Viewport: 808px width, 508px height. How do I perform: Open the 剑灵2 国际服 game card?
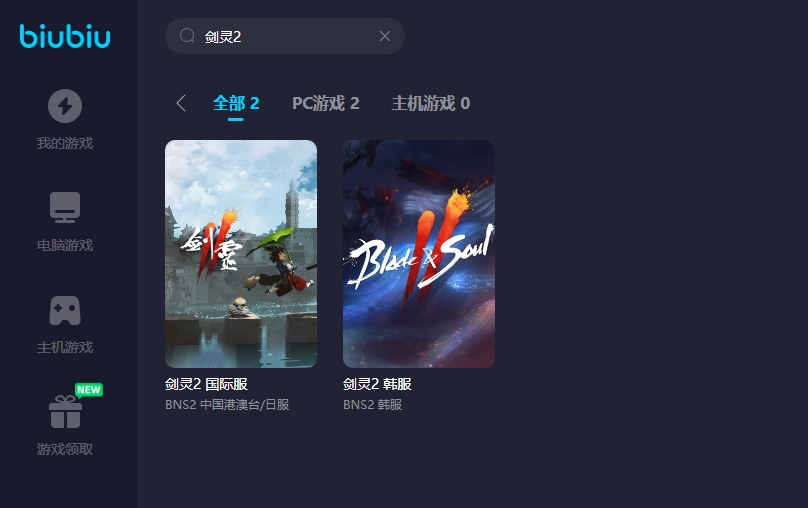[x=241, y=254]
